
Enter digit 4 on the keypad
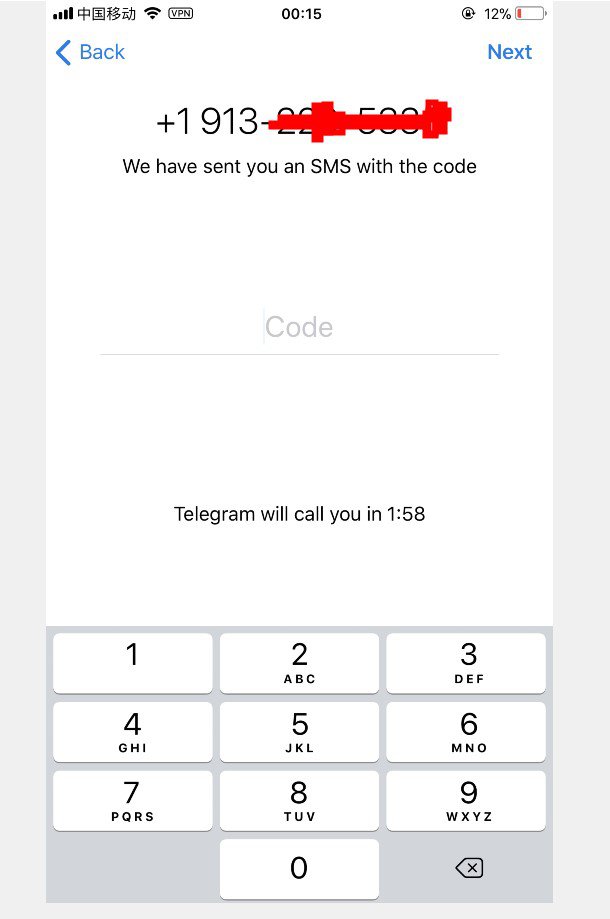(132, 732)
